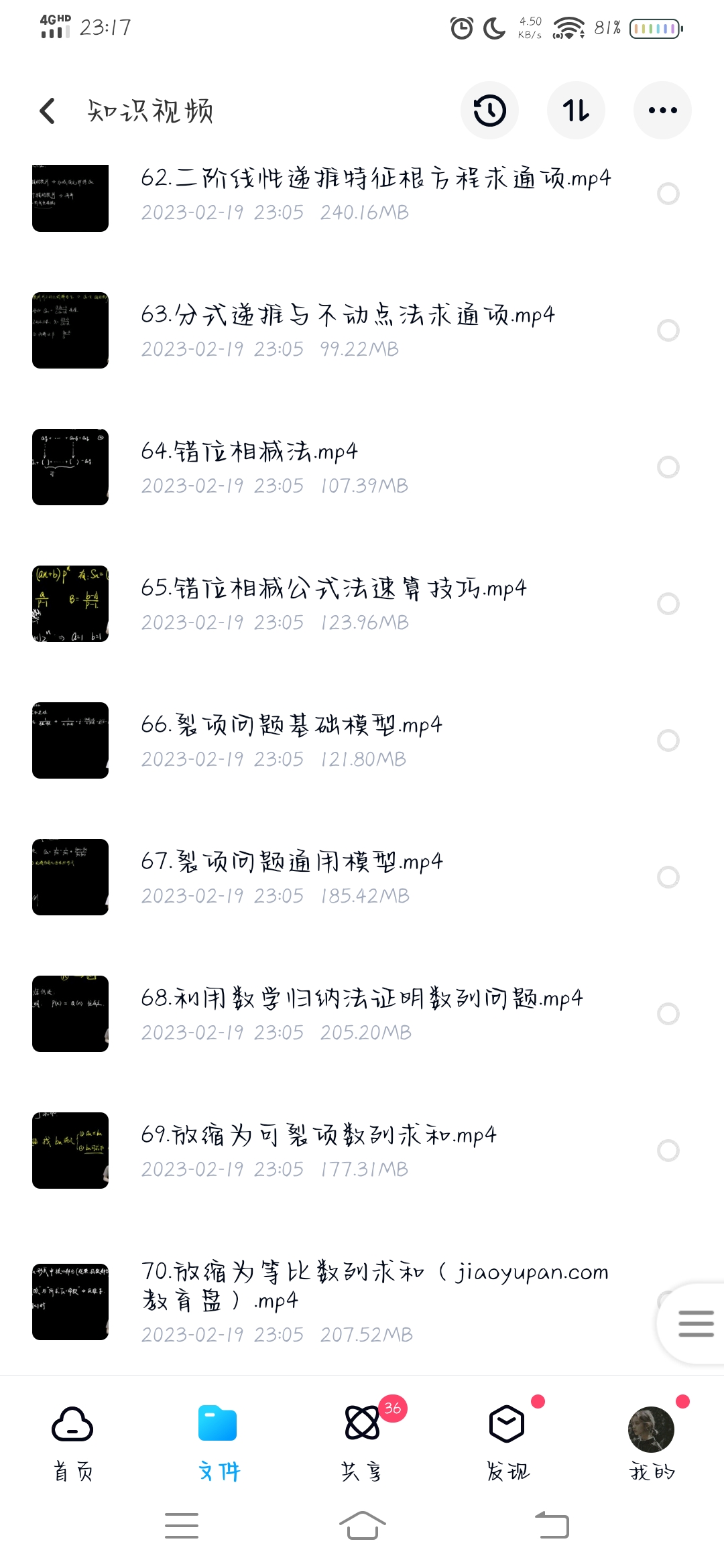Select the circle for 65.错位相减公式法速算技巧.mp4
The width and height of the screenshot is (724, 1568).
(668, 604)
